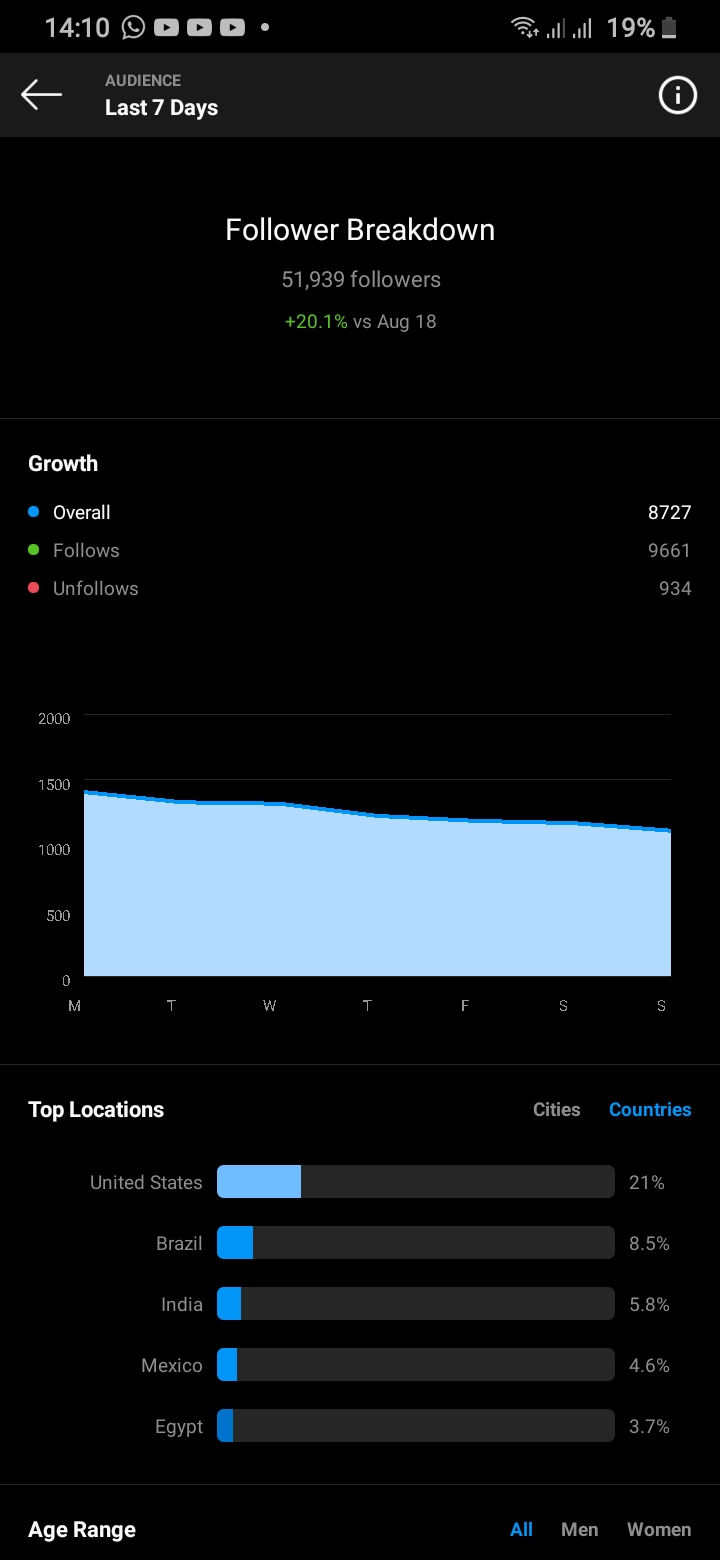
Task: Switch Top Locations to Cities
Action: 556,1109
